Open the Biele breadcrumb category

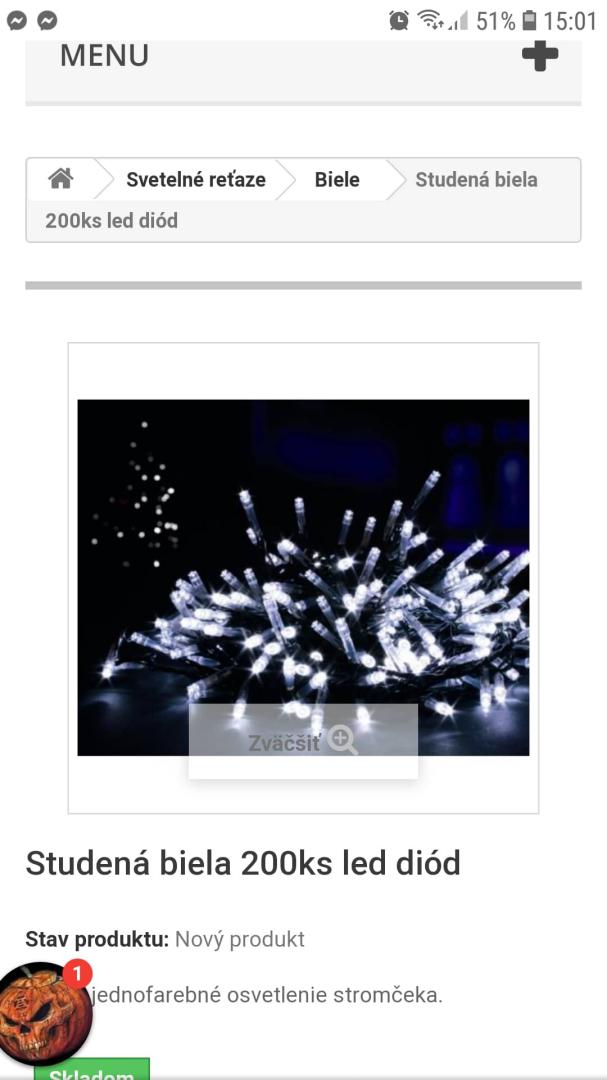(x=337, y=180)
